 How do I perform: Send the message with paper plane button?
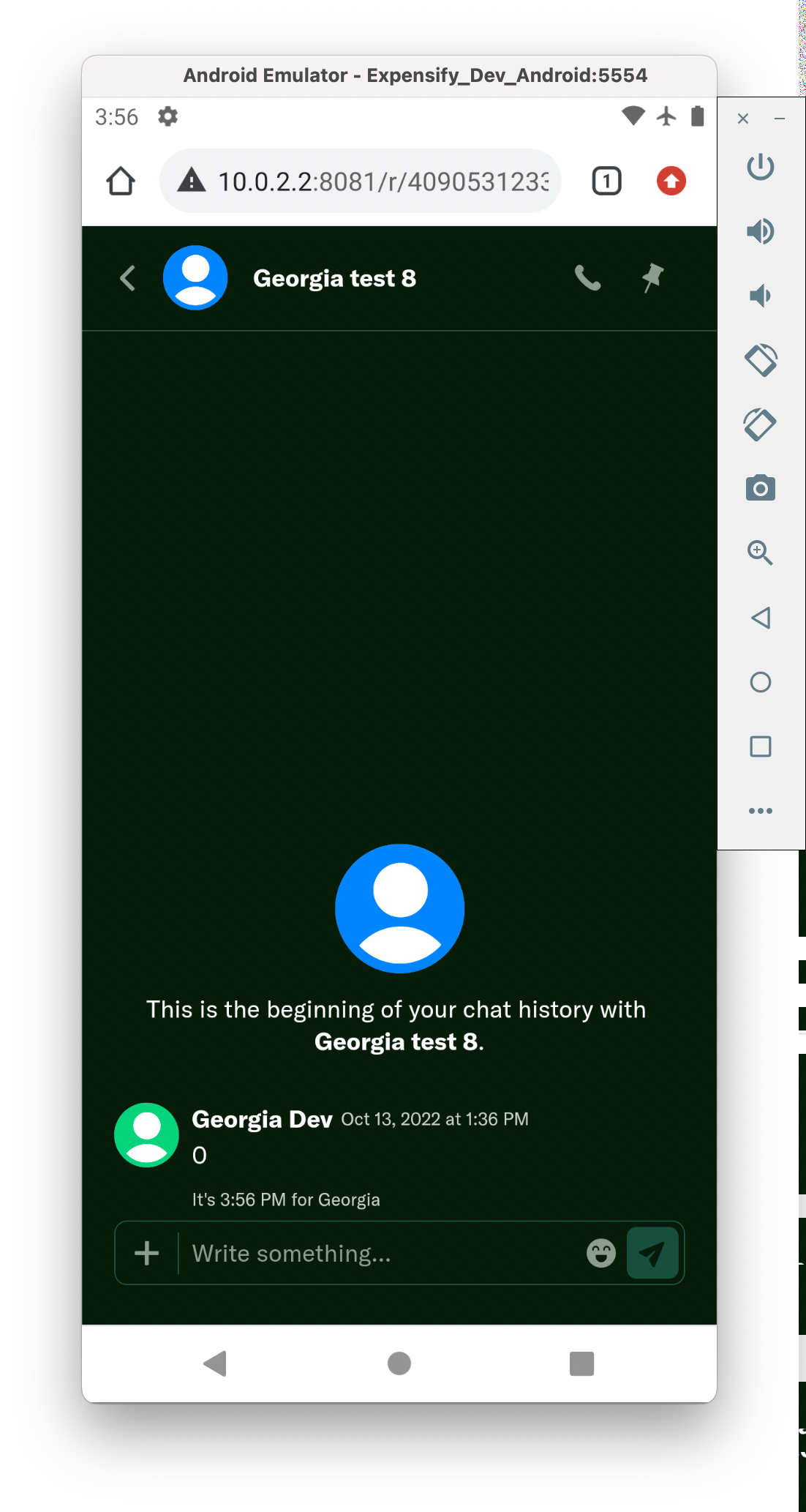click(x=652, y=1253)
